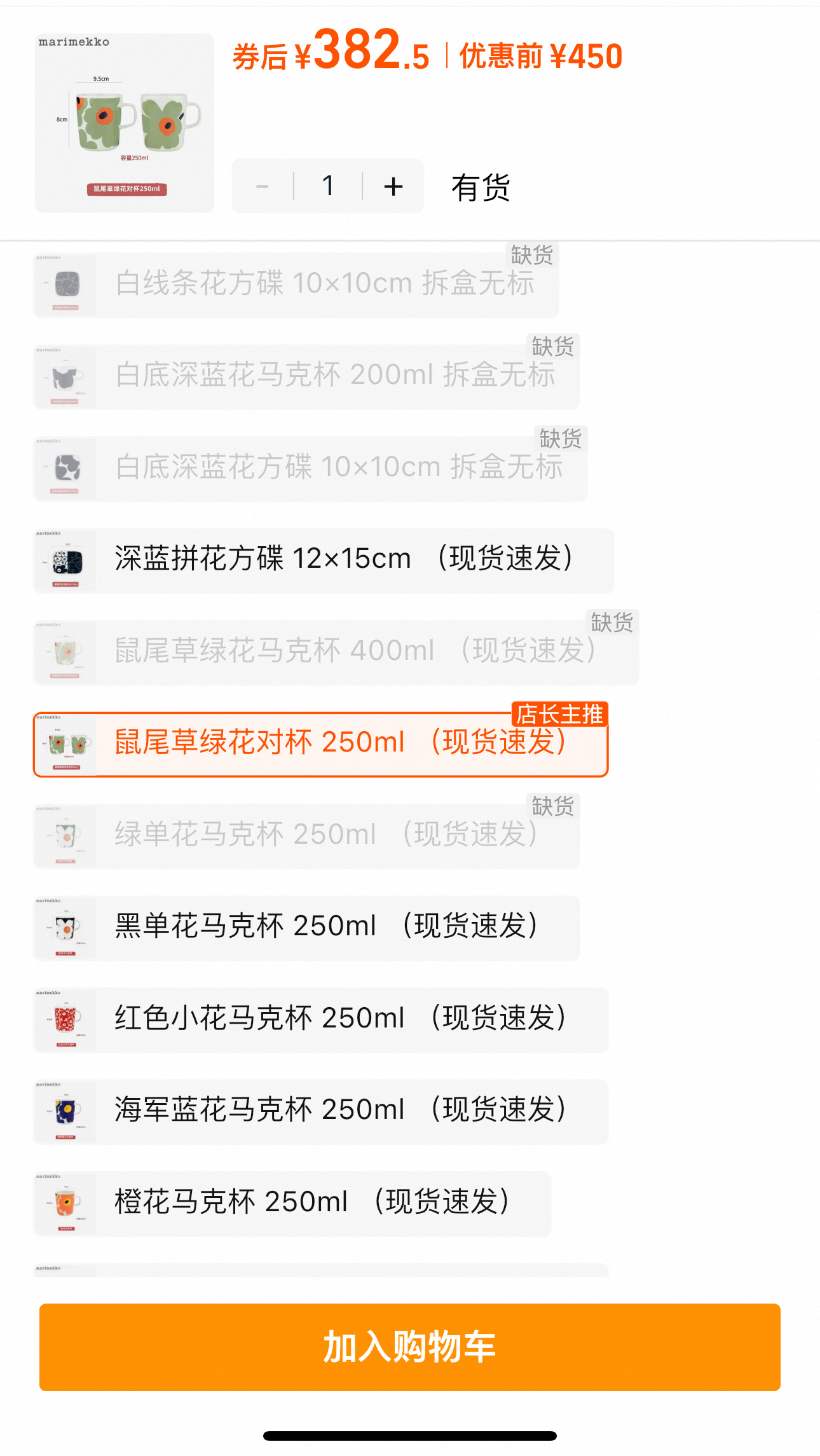Select 深蓝拼花方碟 12×15cm option
Screen dimensions: 820x1456
(324, 560)
